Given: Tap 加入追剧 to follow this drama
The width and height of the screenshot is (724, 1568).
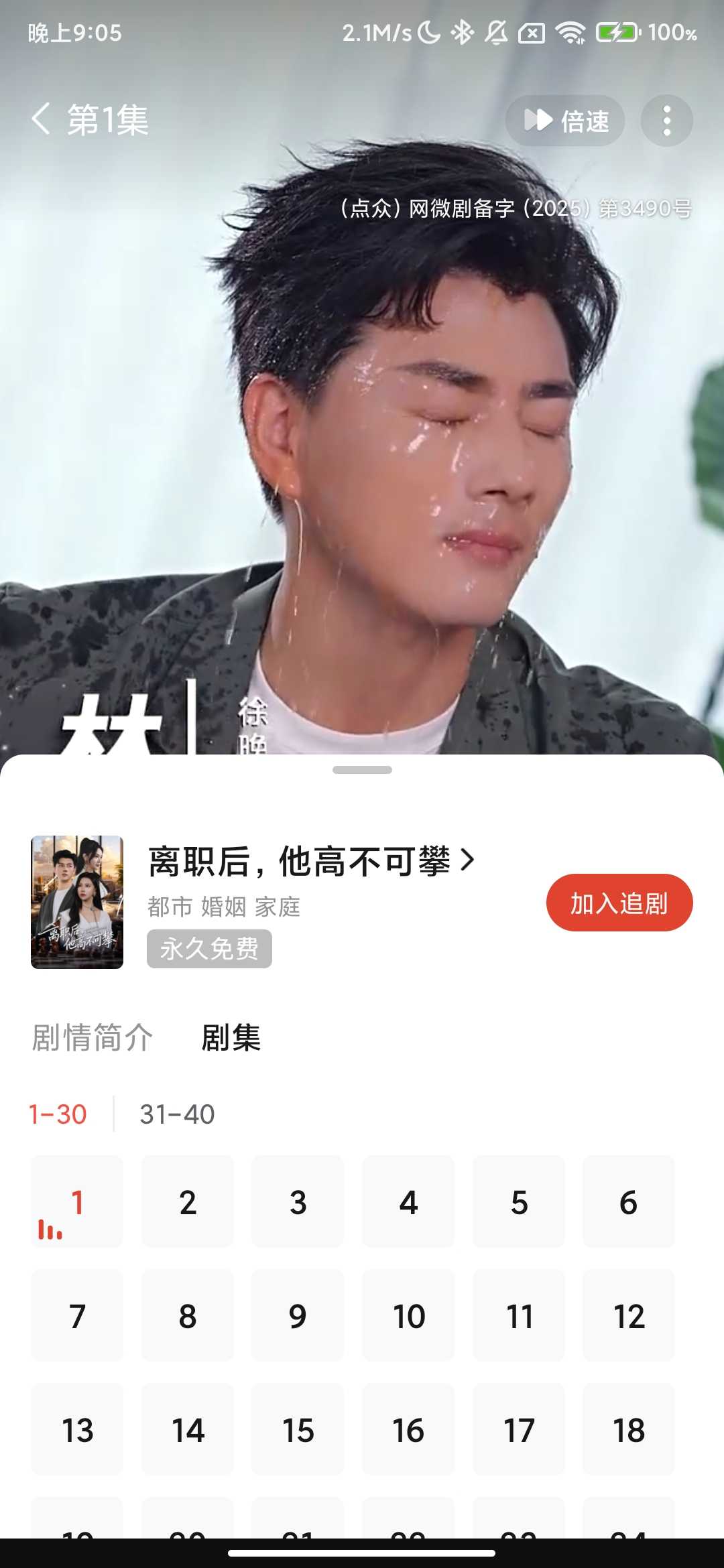Looking at the screenshot, I should coord(619,903).
